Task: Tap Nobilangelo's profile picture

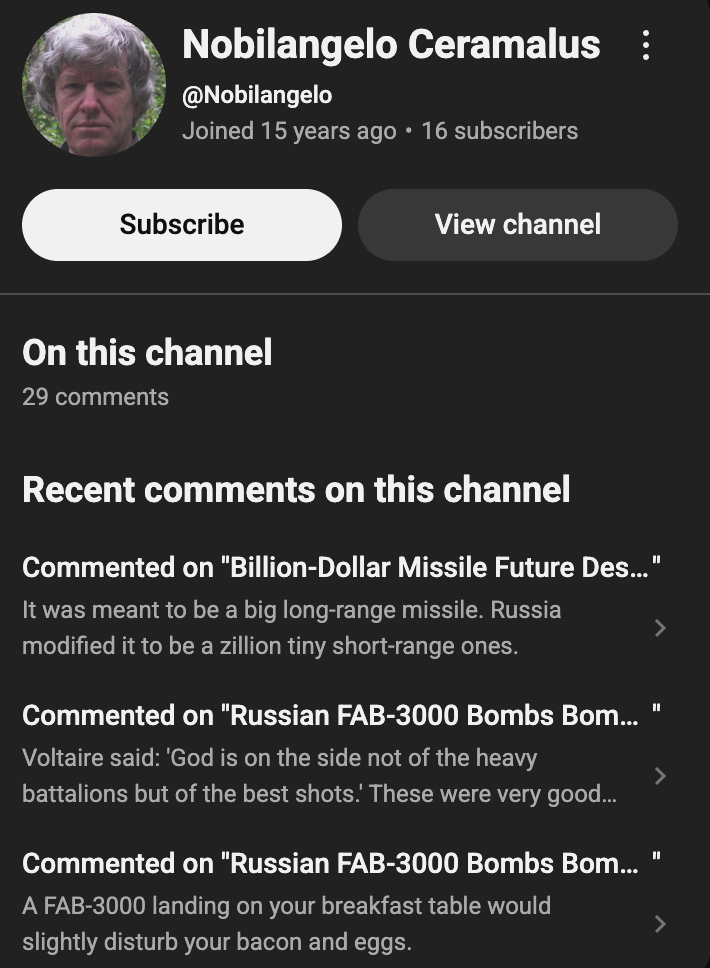Action: [x=94, y=86]
